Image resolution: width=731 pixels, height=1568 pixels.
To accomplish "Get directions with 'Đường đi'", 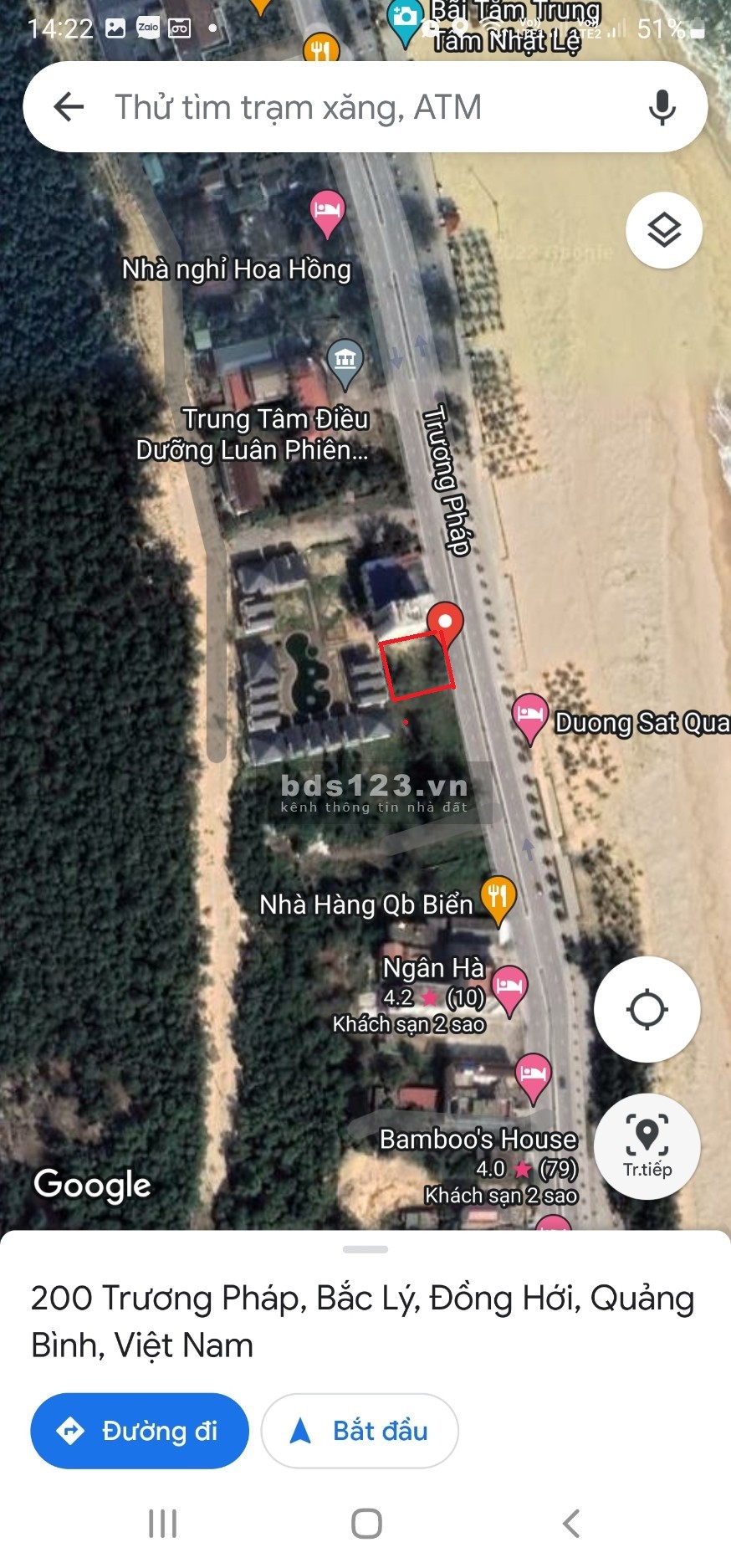I will click(x=140, y=1431).
